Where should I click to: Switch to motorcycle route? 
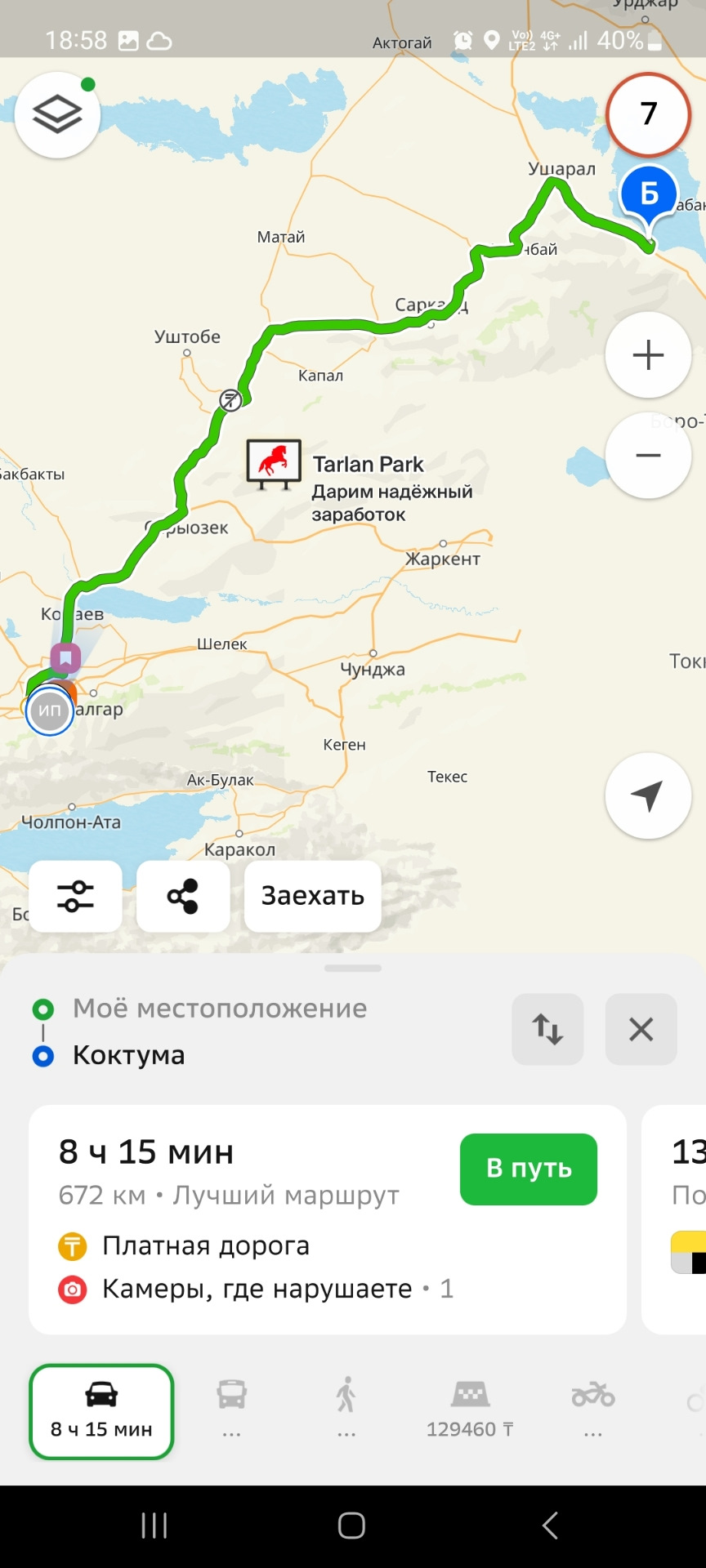coord(593,1407)
